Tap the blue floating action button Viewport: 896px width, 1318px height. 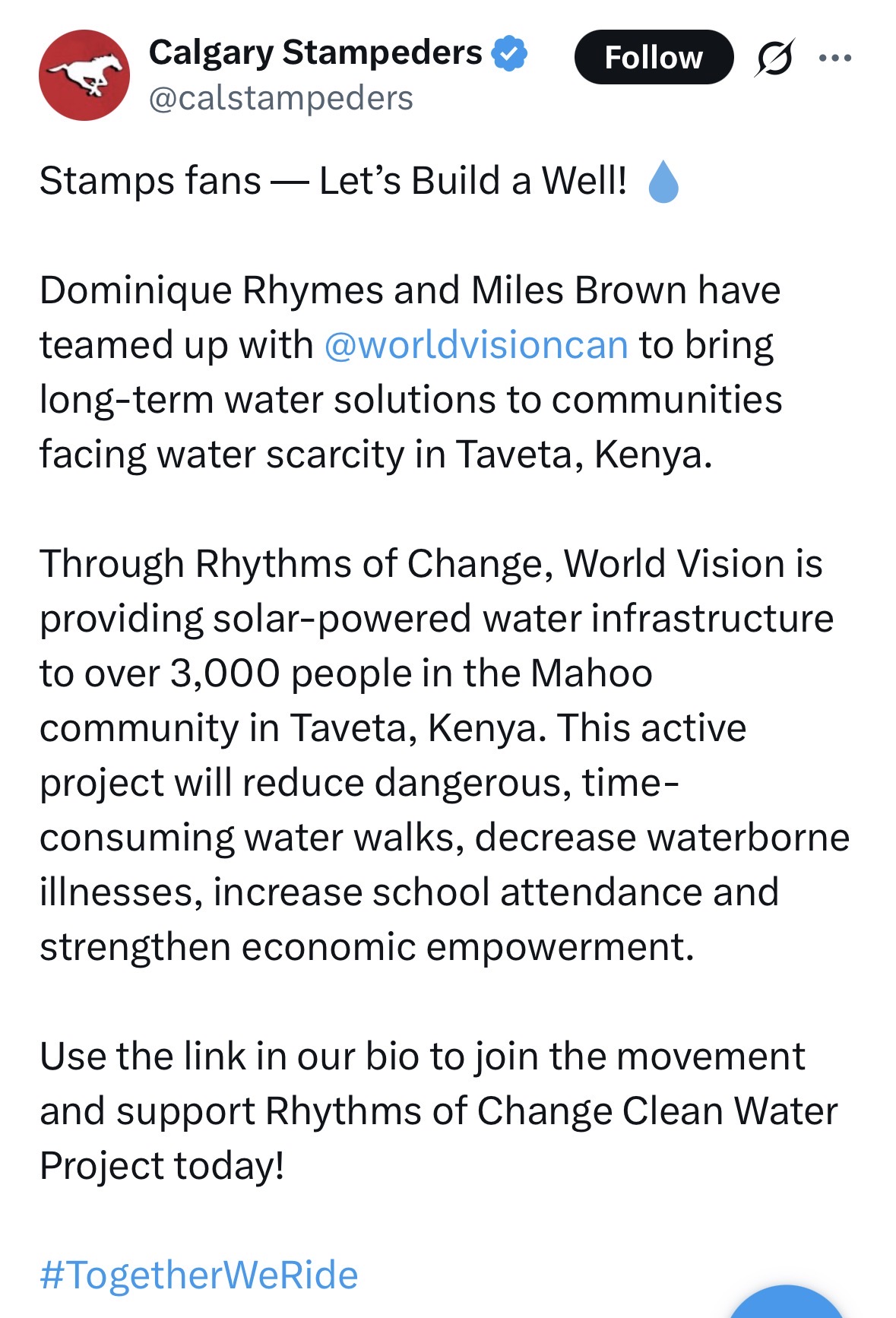point(787,1304)
